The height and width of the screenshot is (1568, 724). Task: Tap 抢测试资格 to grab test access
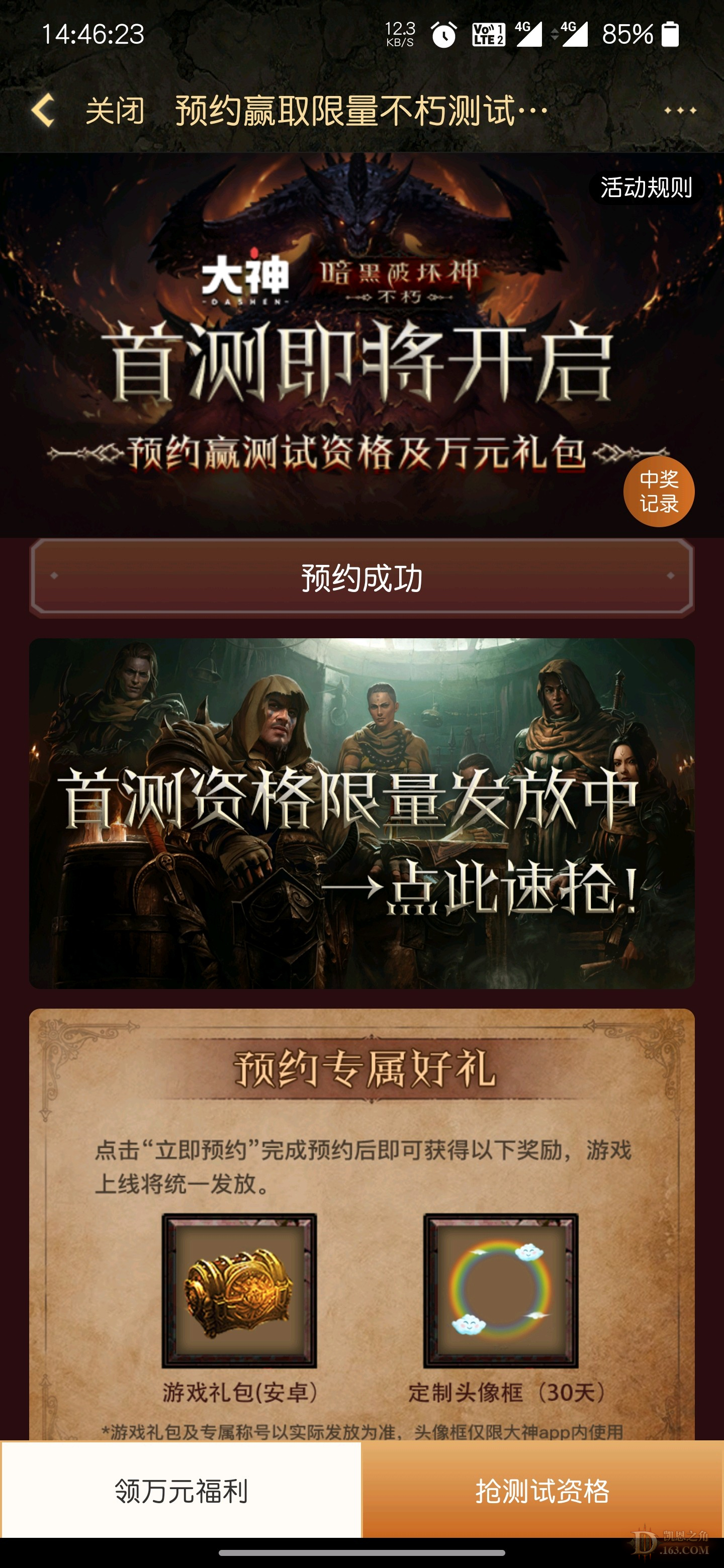pyautogui.click(x=542, y=1490)
